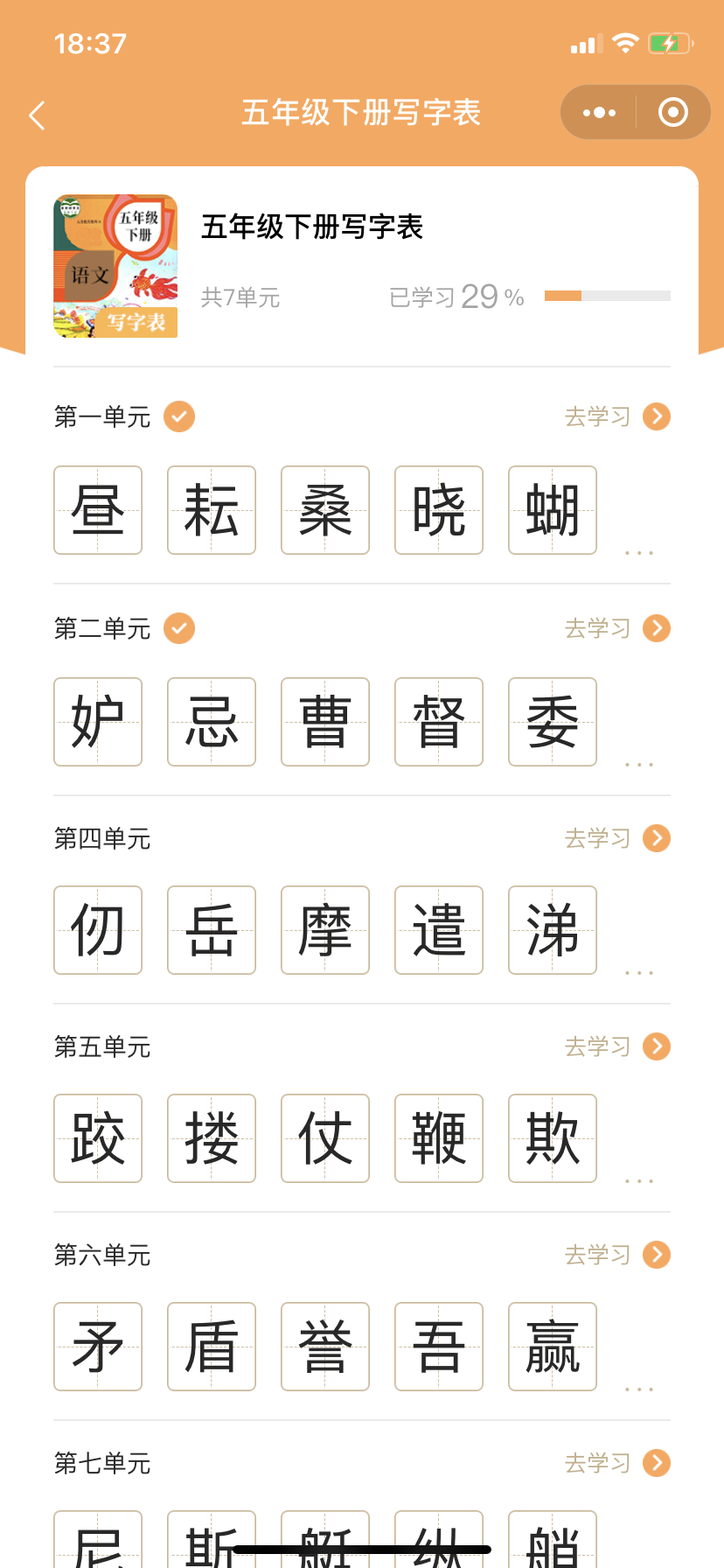This screenshot has width=724, height=1568.
Task: Open the character 鞭 card
Action: pyautogui.click(x=439, y=1138)
